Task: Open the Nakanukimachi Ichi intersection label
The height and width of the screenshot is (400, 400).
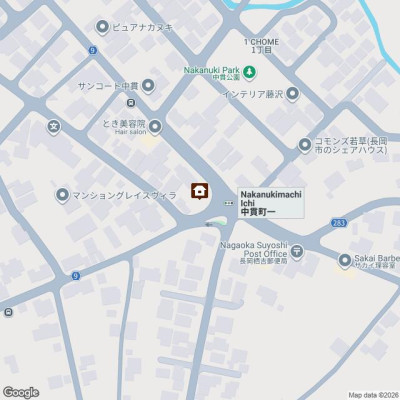Action: (271, 203)
